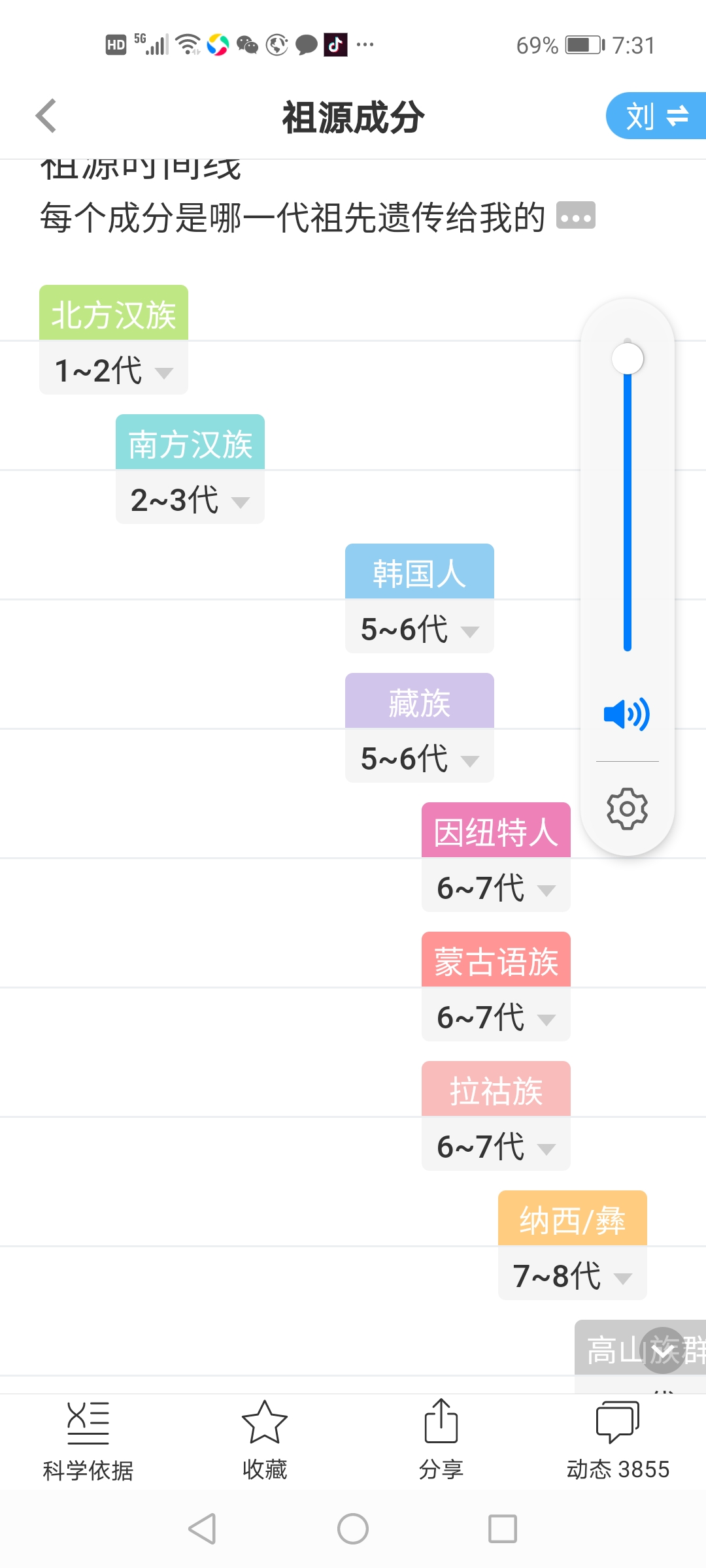Mute sound with the speaker icon
The image size is (706, 1568).
pyautogui.click(x=626, y=714)
